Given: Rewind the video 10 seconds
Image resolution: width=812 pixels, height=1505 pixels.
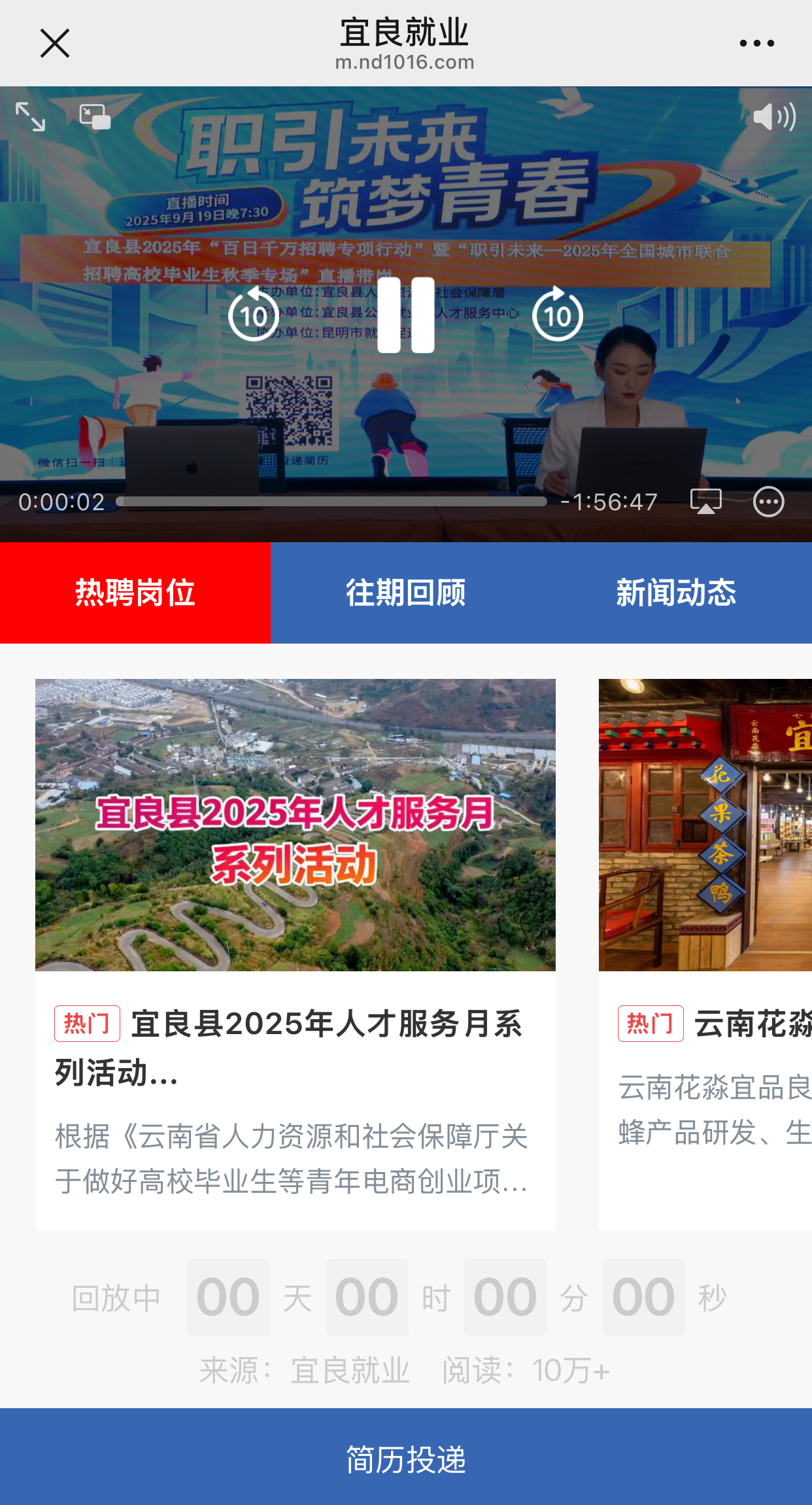Looking at the screenshot, I should 254,315.
